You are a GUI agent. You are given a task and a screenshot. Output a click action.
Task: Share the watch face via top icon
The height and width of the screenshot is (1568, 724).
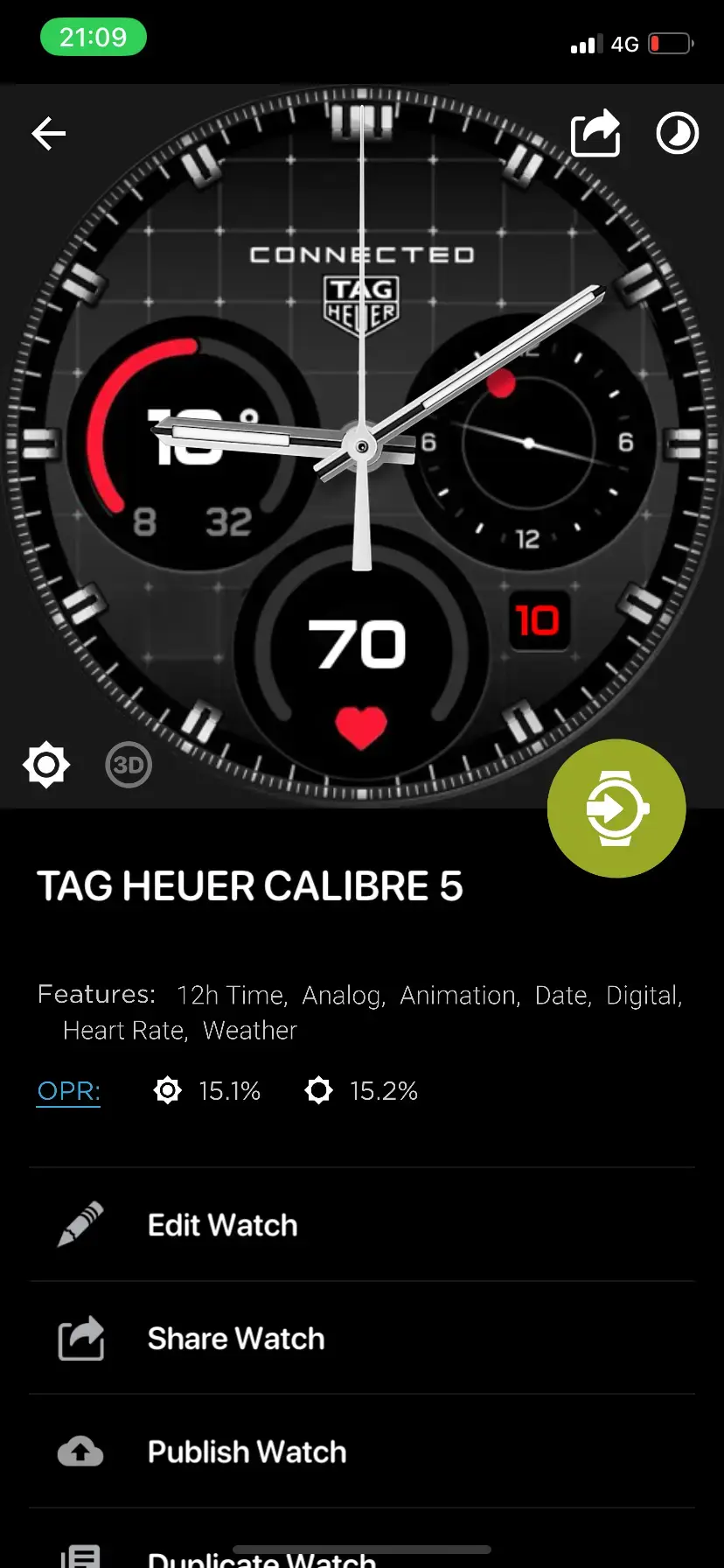point(595,134)
